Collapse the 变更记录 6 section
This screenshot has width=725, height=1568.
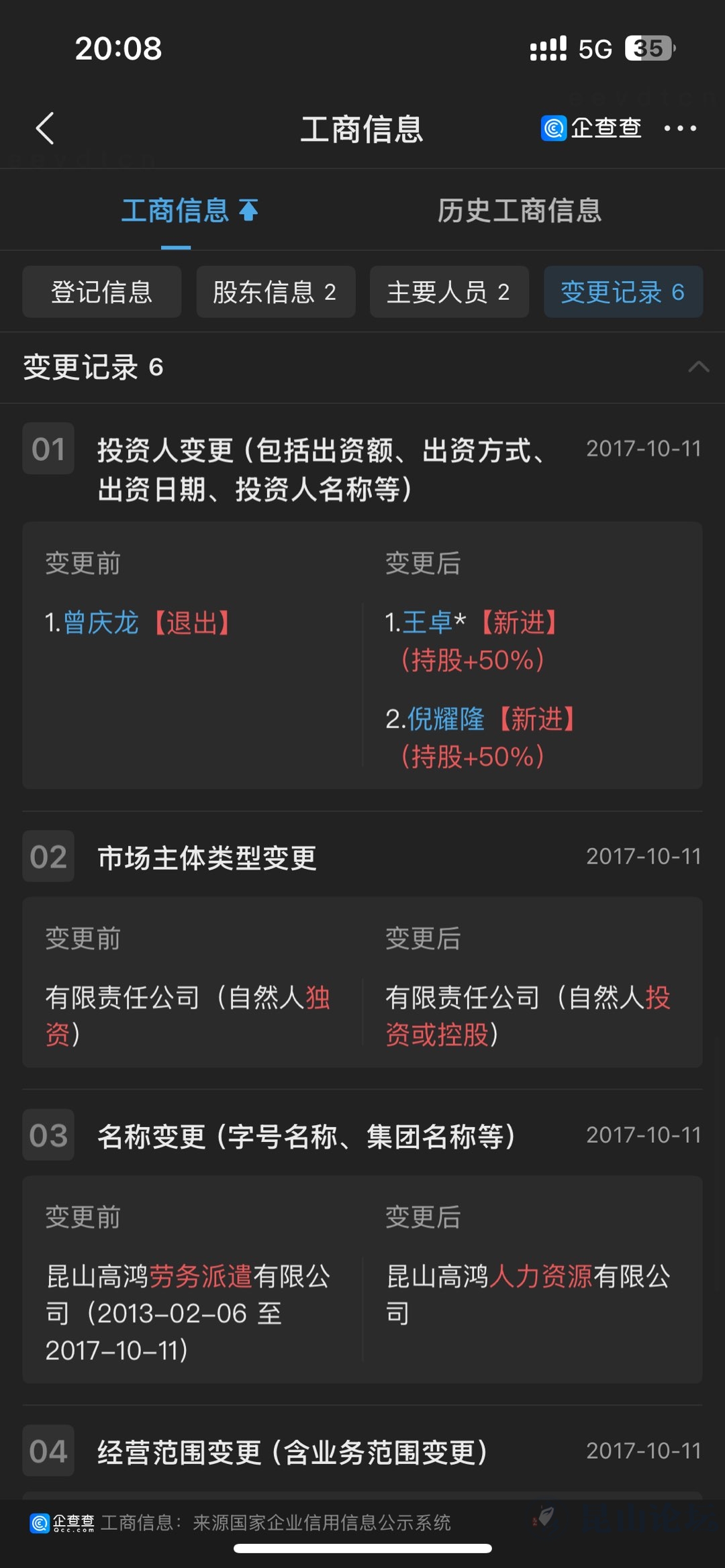tap(698, 367)
